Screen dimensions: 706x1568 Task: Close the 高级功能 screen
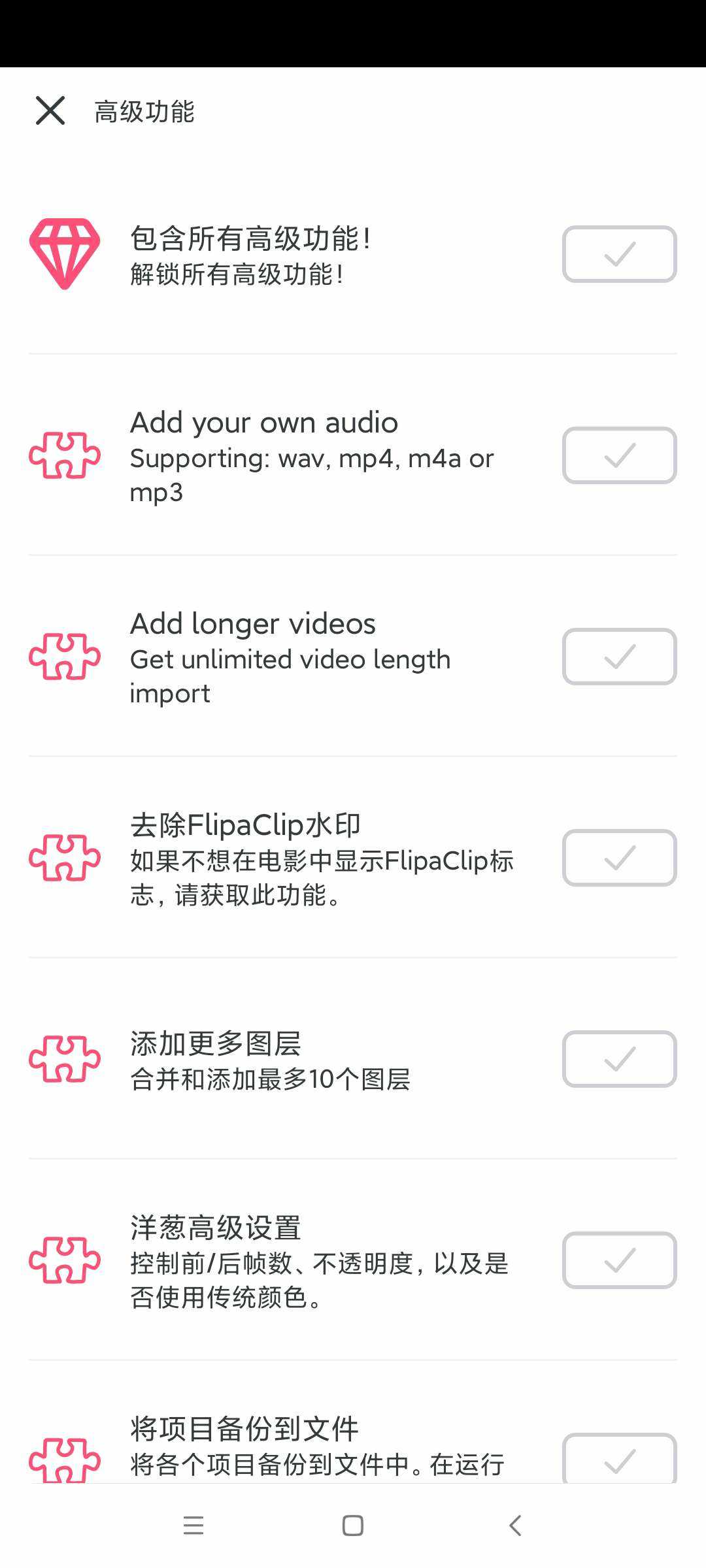[50, 110]
